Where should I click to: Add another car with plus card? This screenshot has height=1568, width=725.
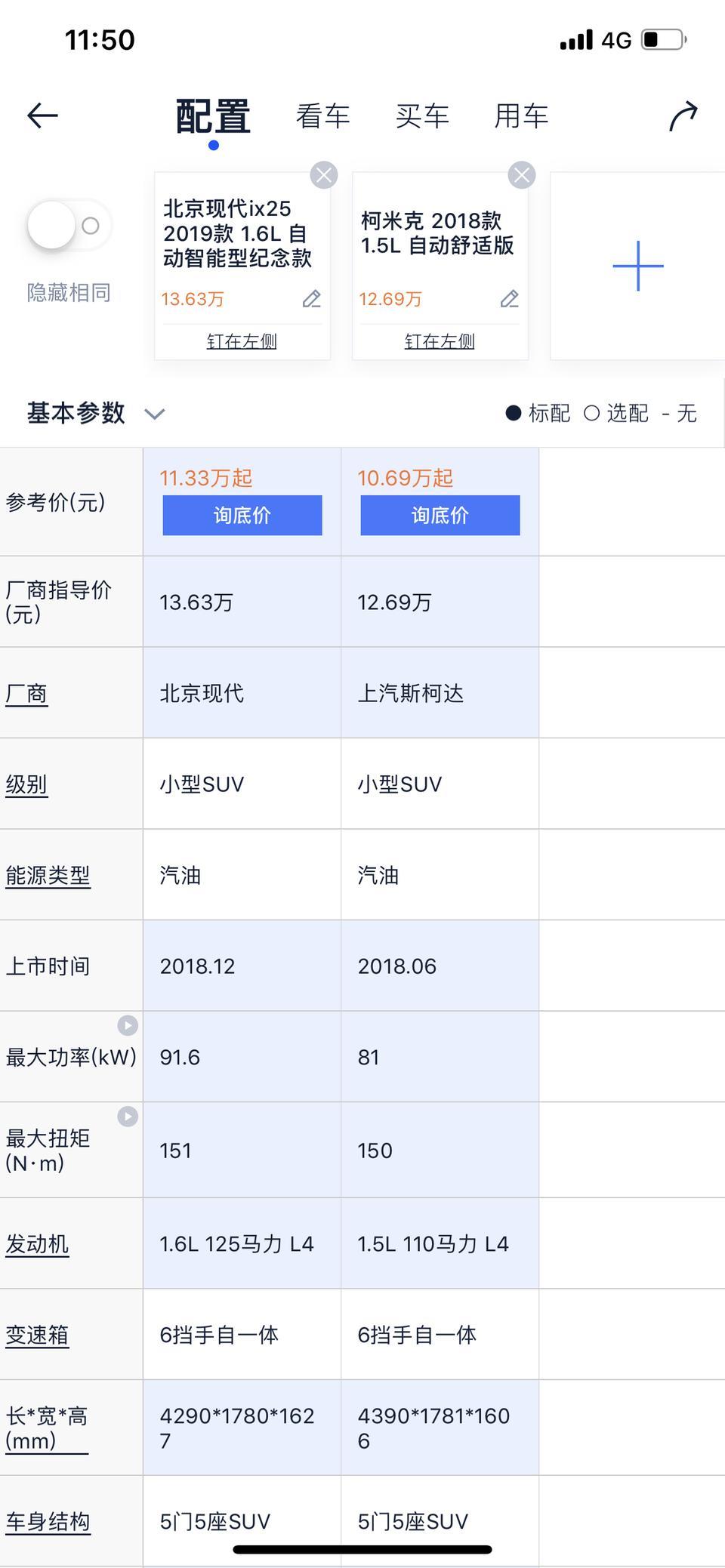638,266
